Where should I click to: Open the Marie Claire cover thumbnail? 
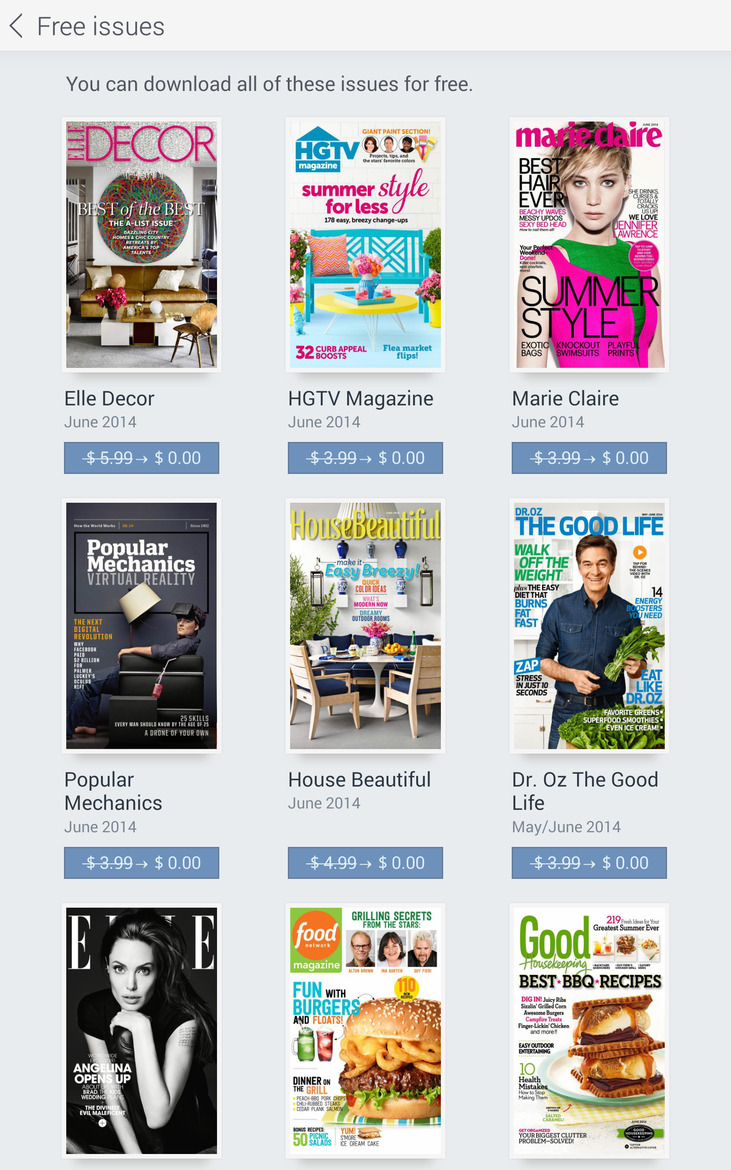coord(588,244)
